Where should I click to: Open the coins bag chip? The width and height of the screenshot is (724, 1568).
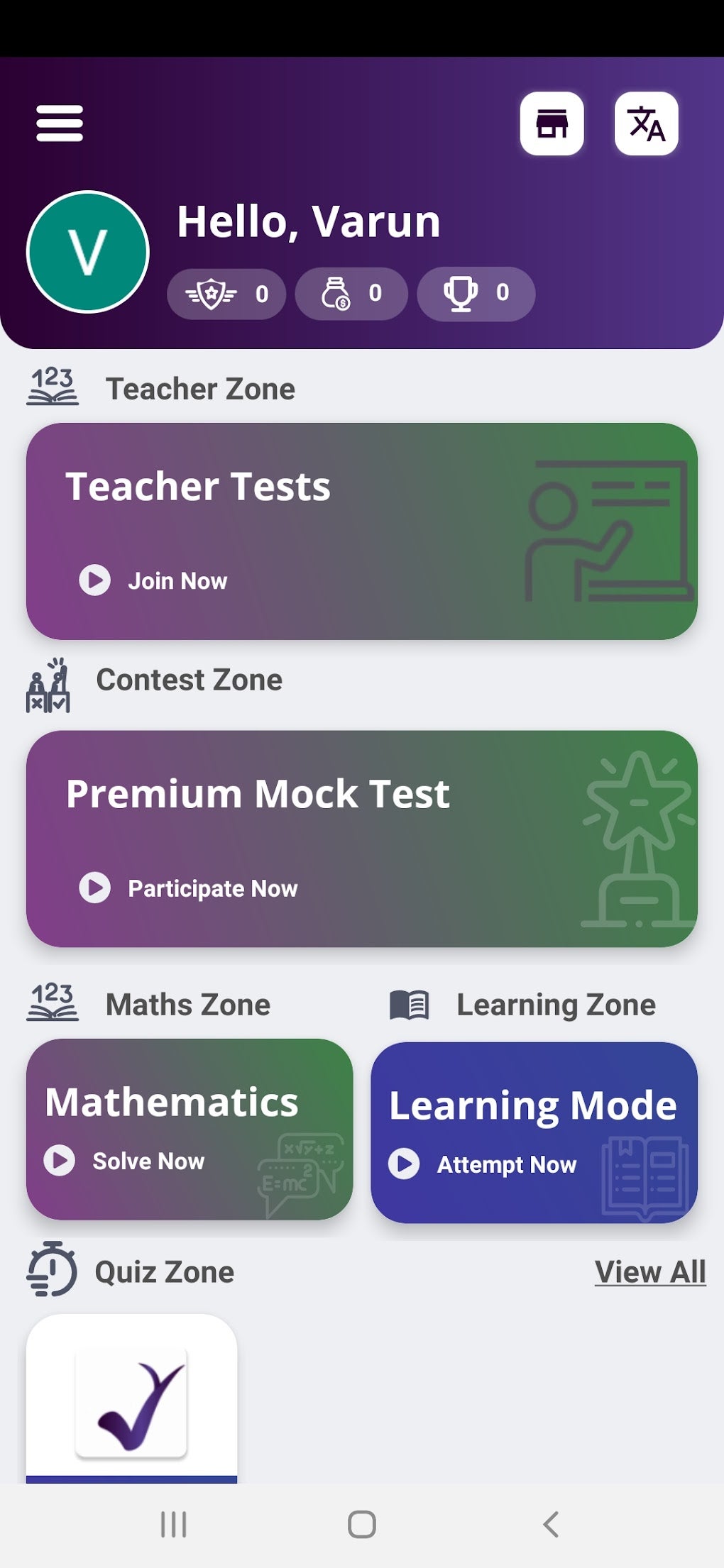click(351, 294)
